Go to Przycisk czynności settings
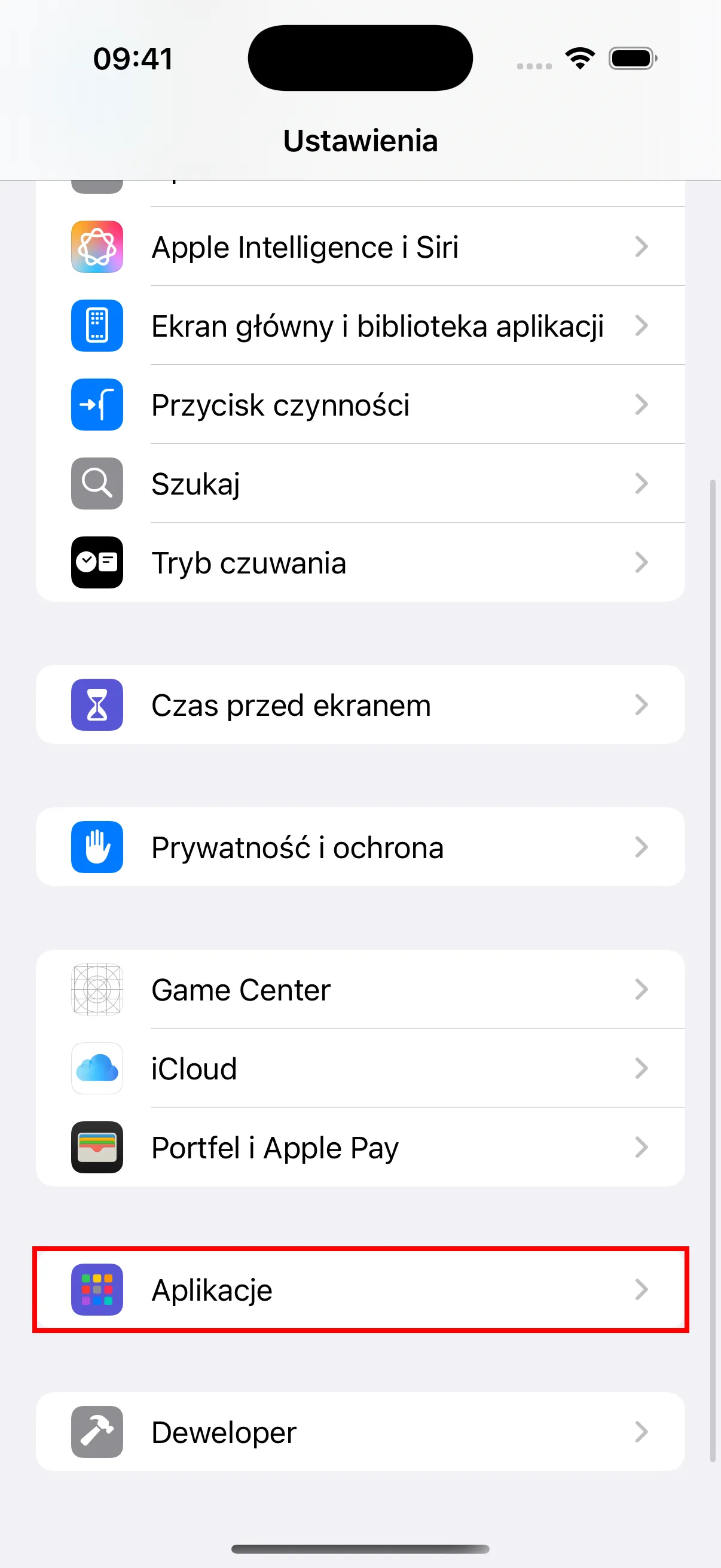This screenshot has width=721, height=1568. point(360,405)
